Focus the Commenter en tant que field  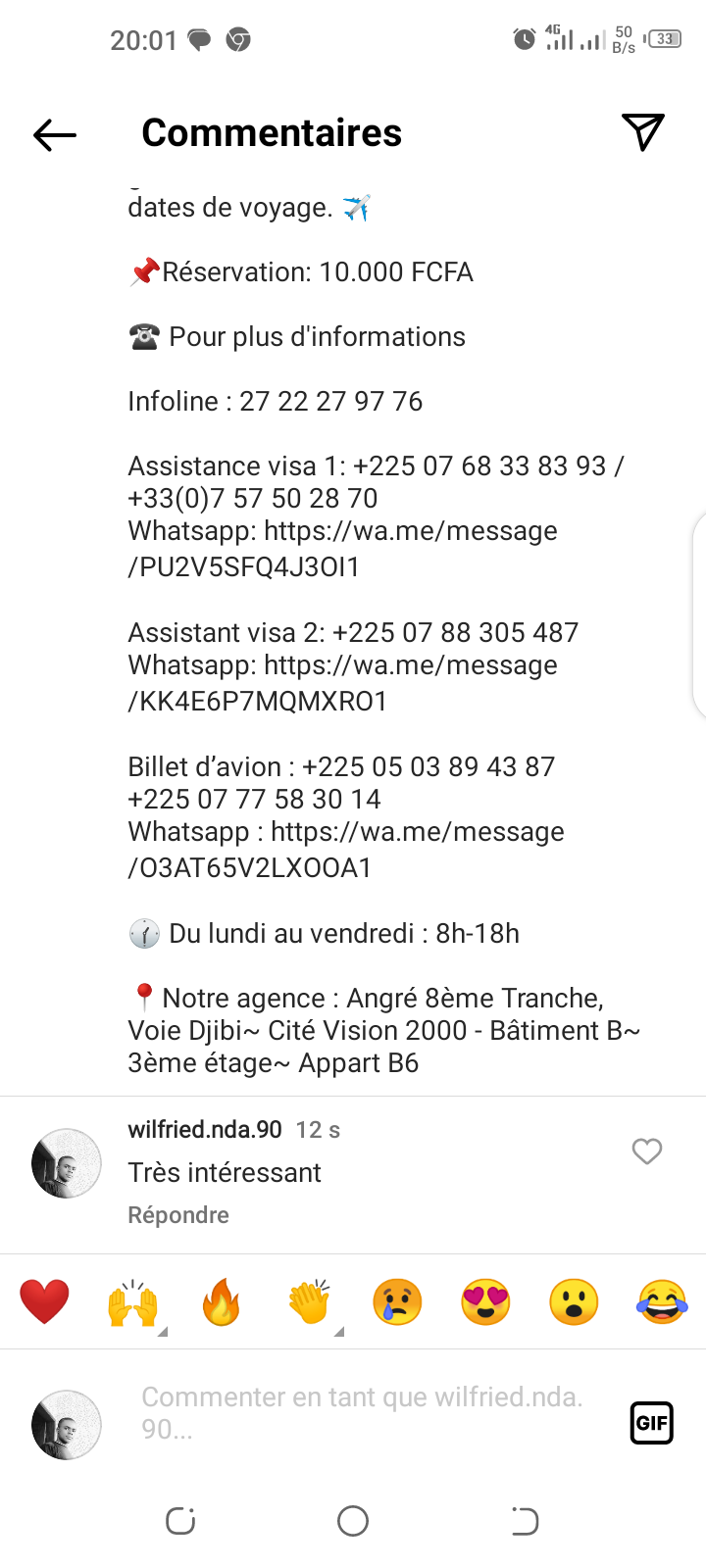click(363, 1412)
